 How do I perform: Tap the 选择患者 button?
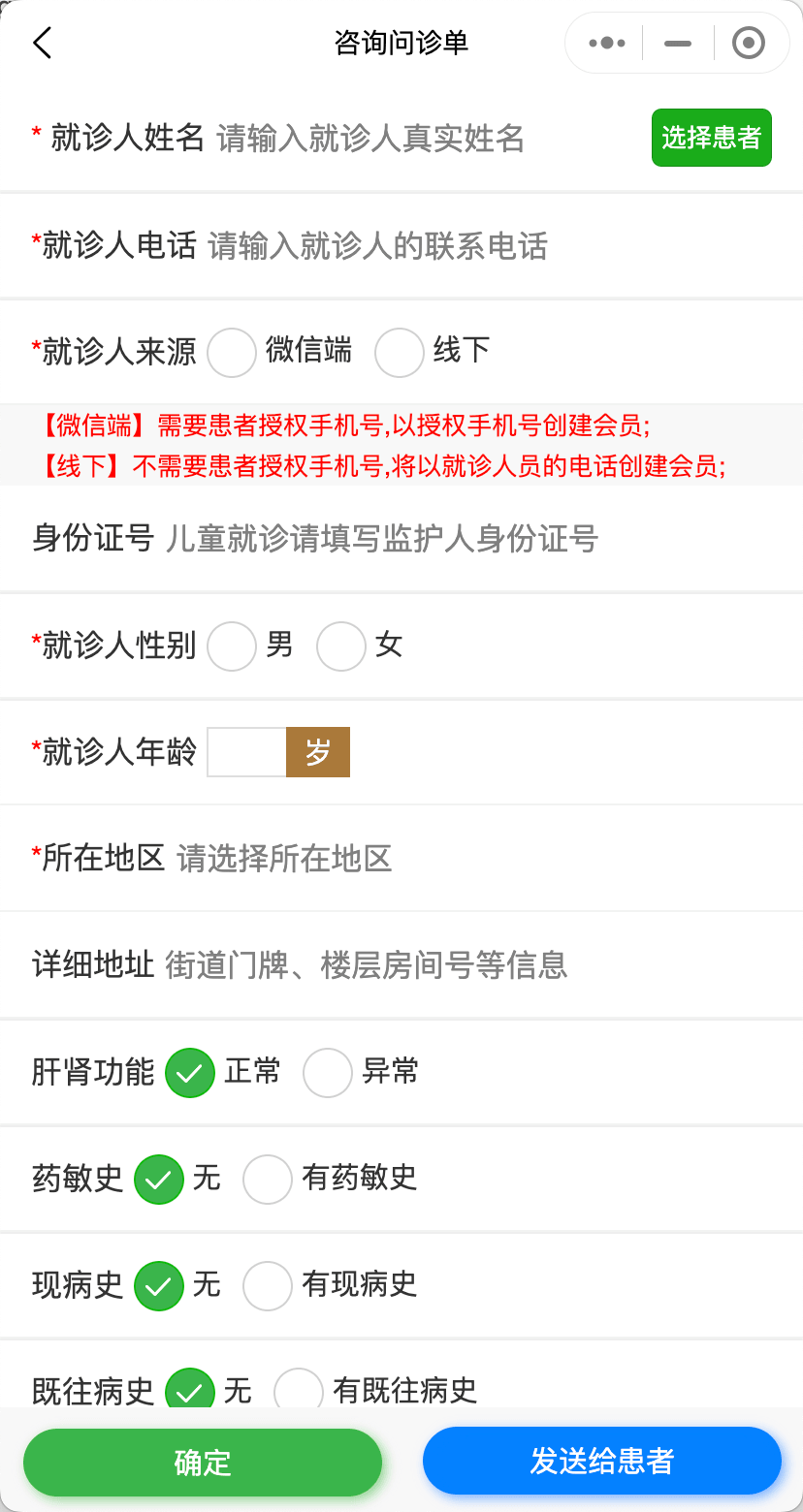coord(711,138)
